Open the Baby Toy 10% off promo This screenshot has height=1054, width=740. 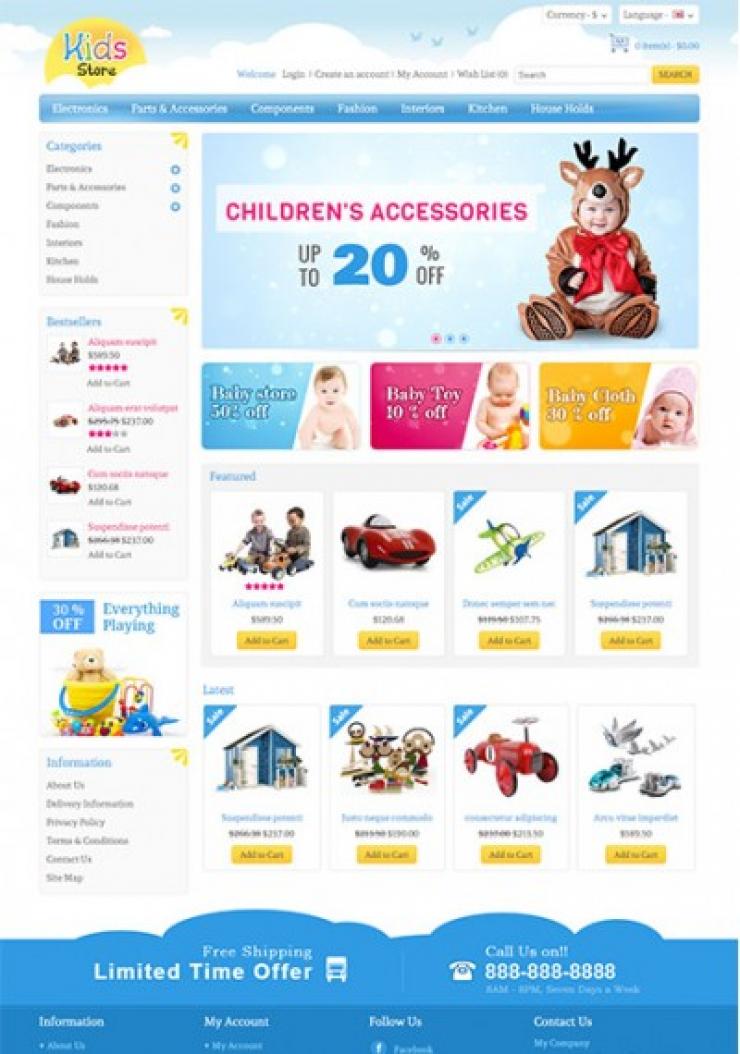(449, 405)
